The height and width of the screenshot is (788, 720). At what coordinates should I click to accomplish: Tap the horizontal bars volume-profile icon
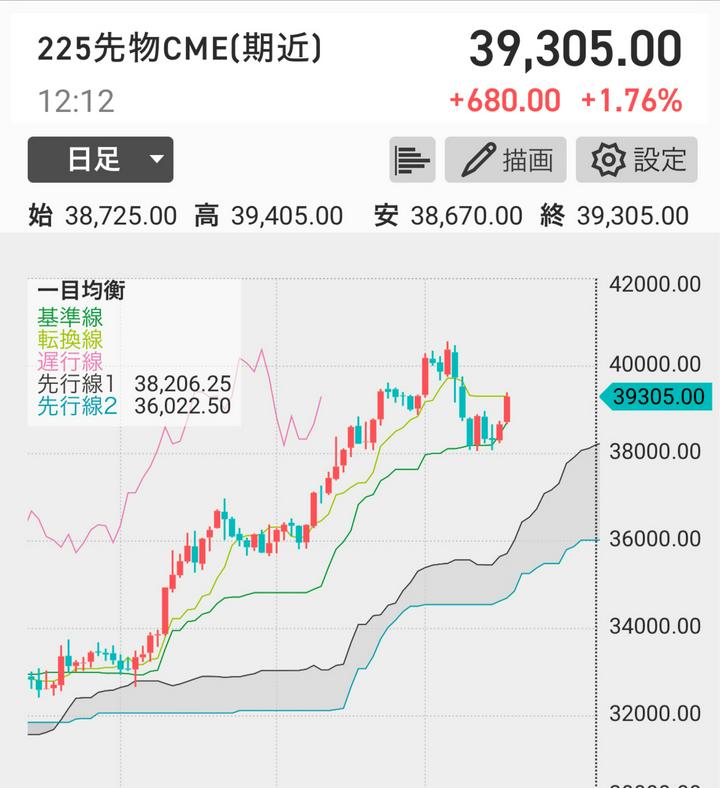pyautogui.click(x=412, y=160)
